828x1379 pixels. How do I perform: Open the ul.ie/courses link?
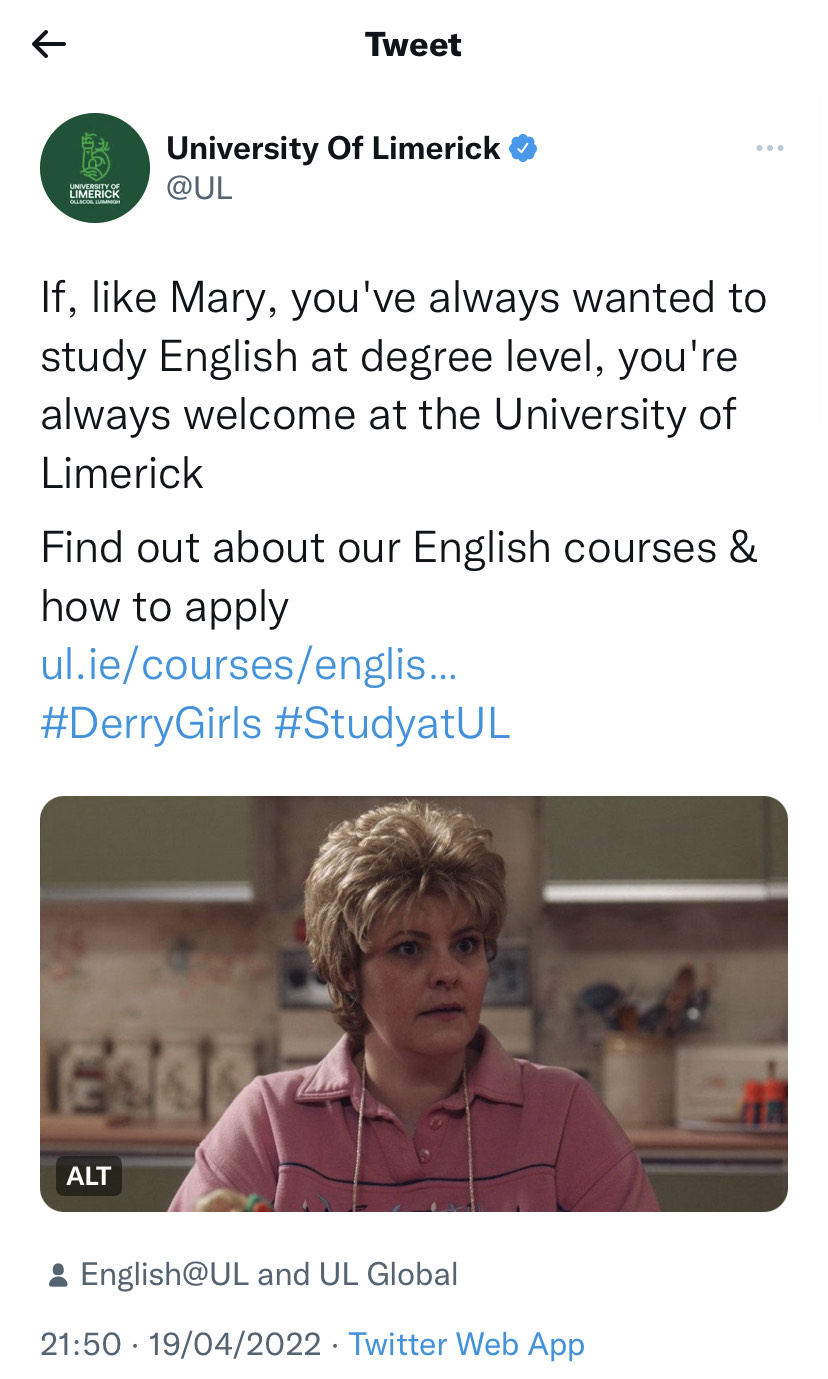coord(249,665)
